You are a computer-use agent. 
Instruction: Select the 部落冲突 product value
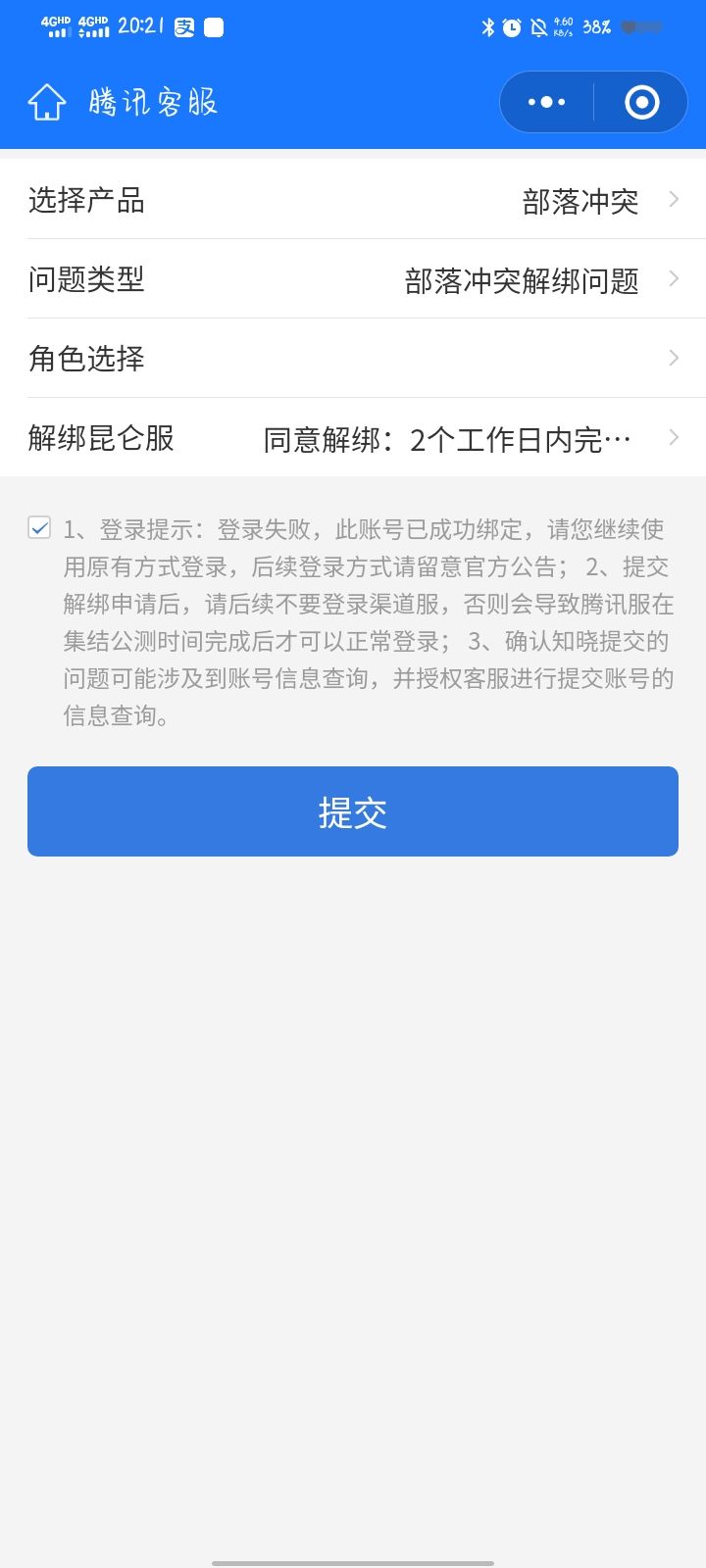[x=579, y=201]
